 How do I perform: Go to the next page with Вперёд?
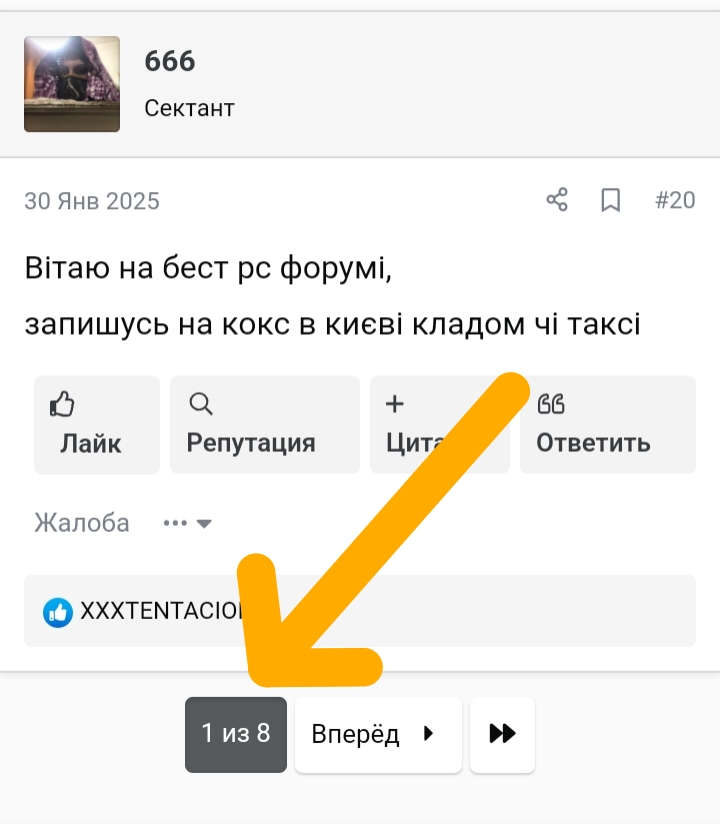(378, 734)
